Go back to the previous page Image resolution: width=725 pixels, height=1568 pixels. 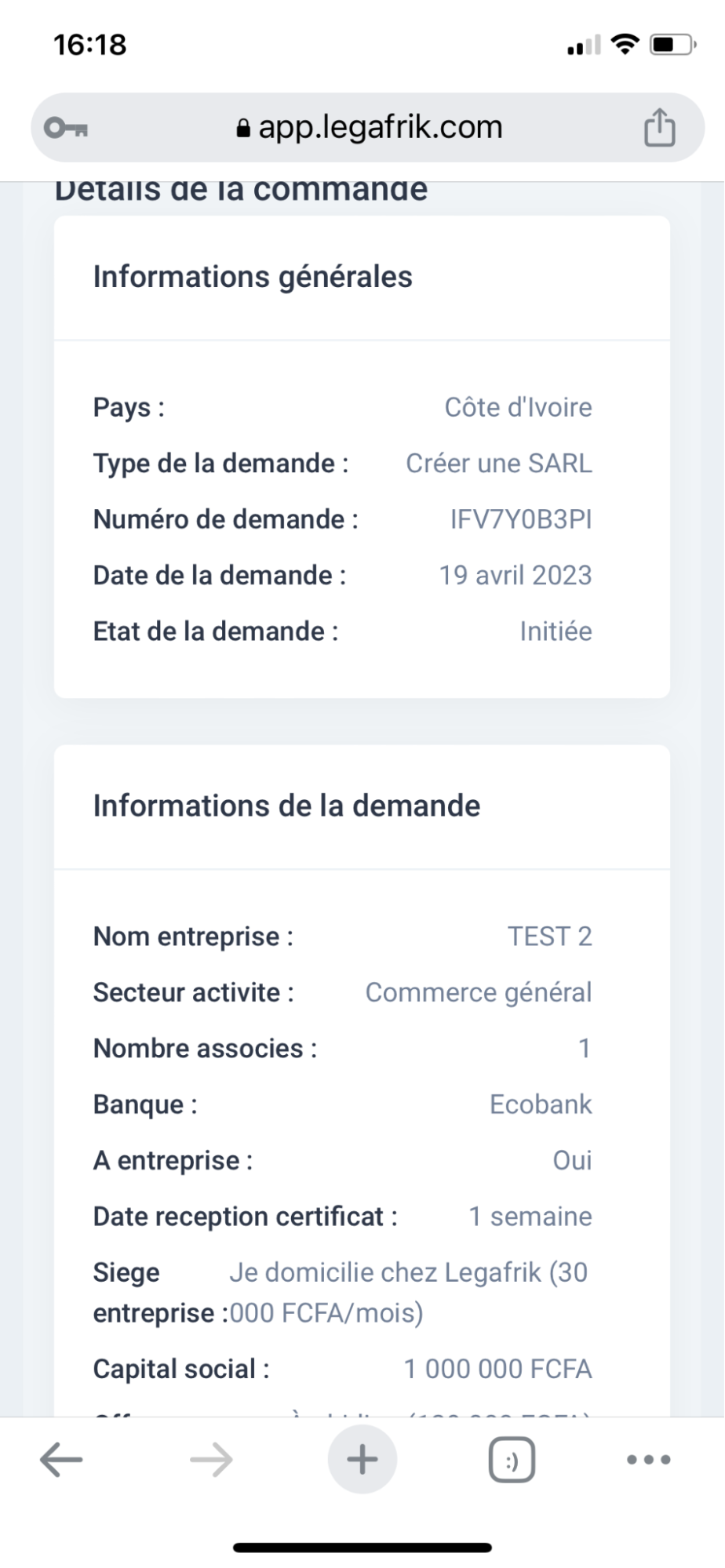coord(61,1460)
